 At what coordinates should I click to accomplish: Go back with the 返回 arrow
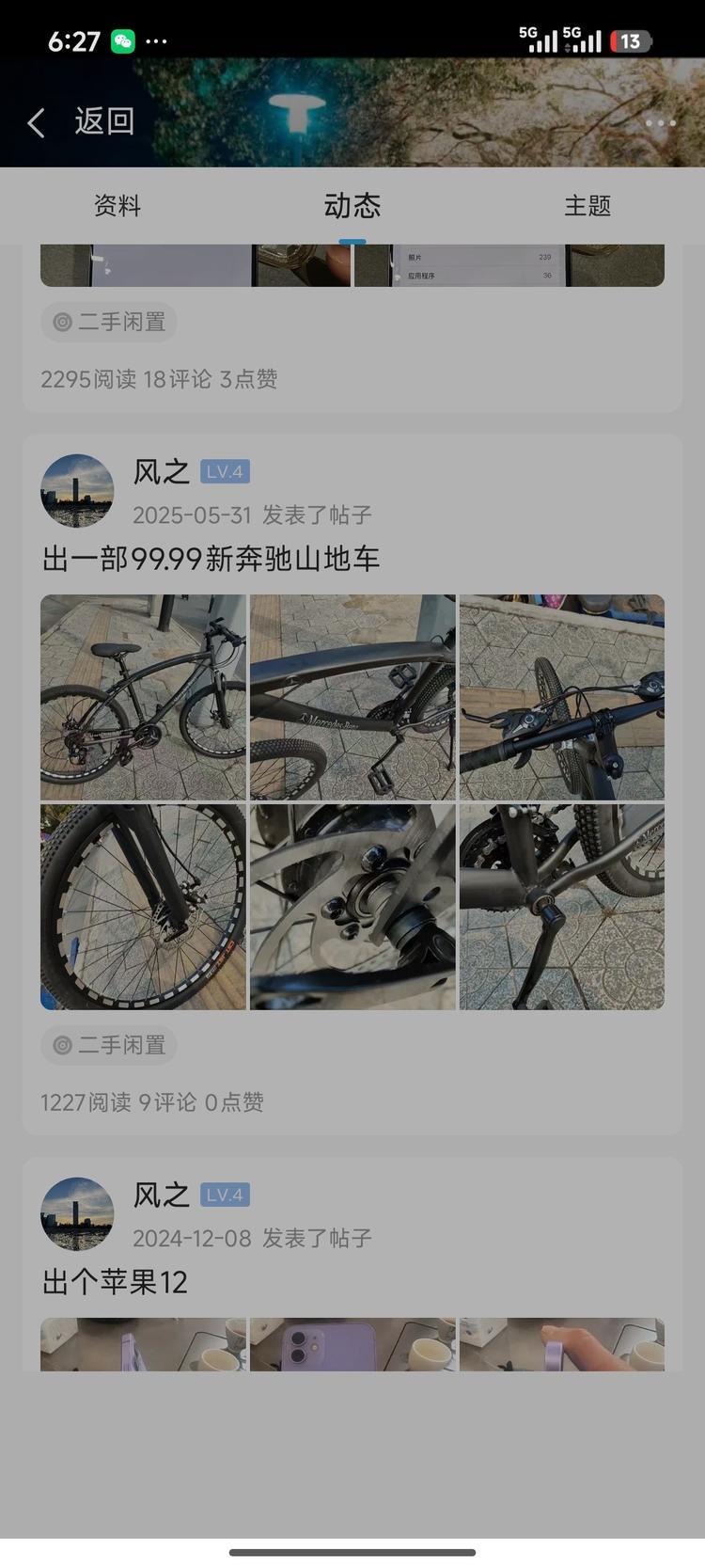click(38, 122)
